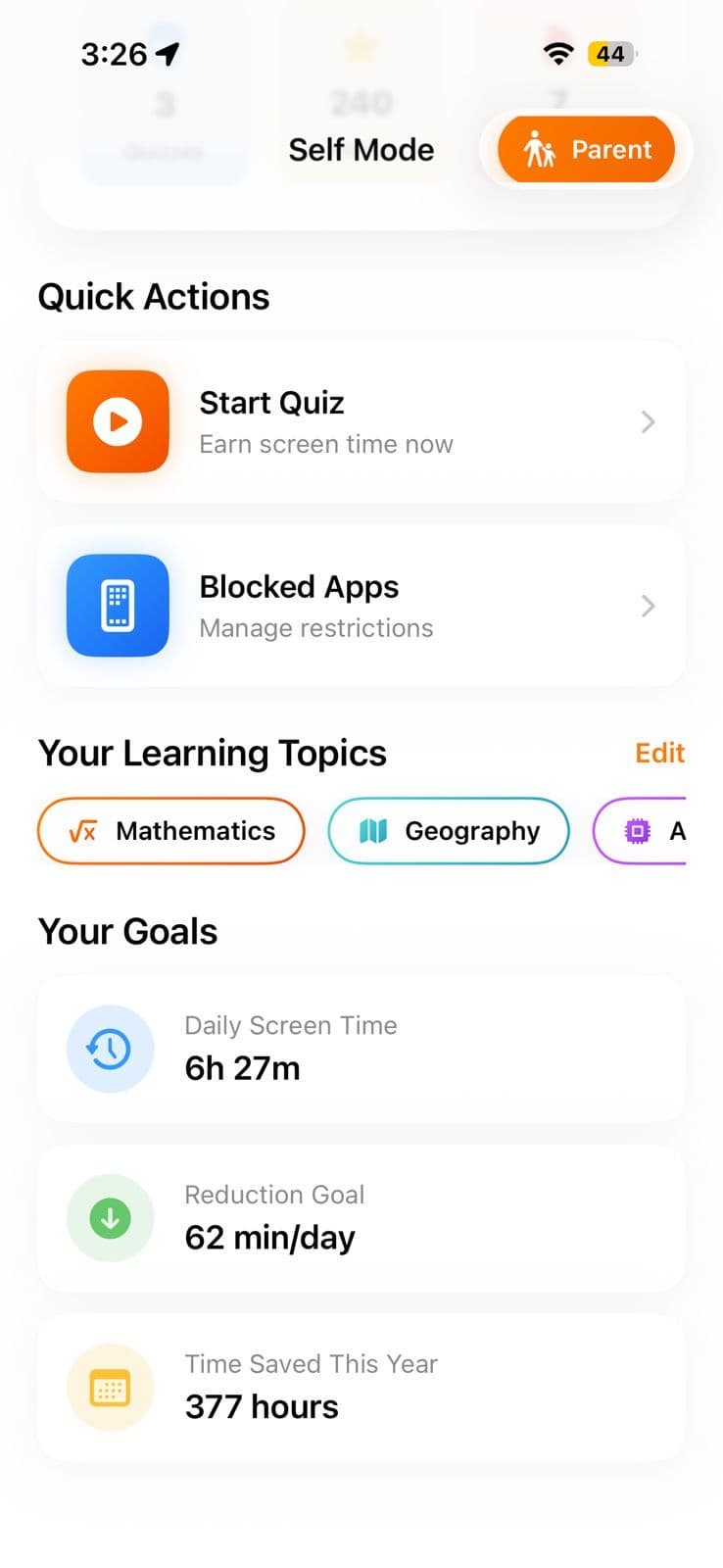Expand the Blocked Apps chevron

tap(648, 606)
